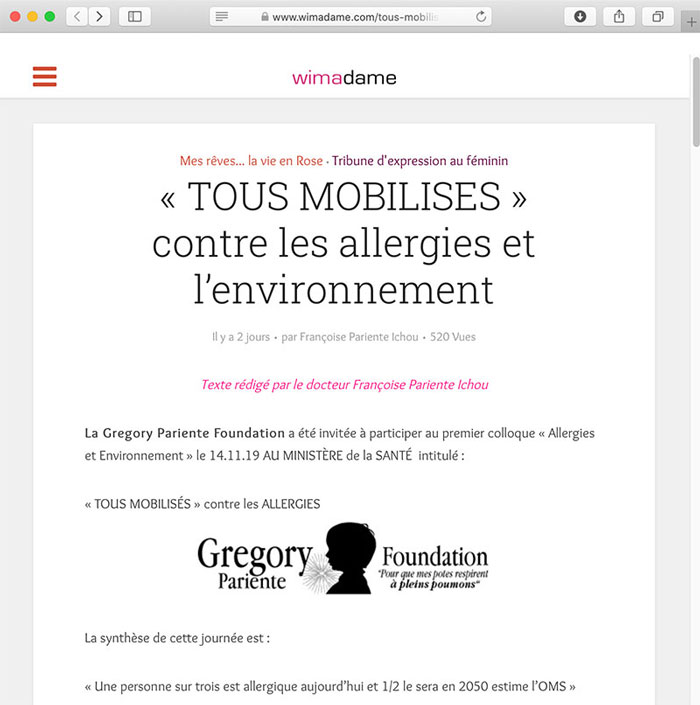Screen dimensions: 700x705
Task: Open the 'Mes rêves... la vie en Rose' category
Action: pyautogui.click(x=251, y=160)
